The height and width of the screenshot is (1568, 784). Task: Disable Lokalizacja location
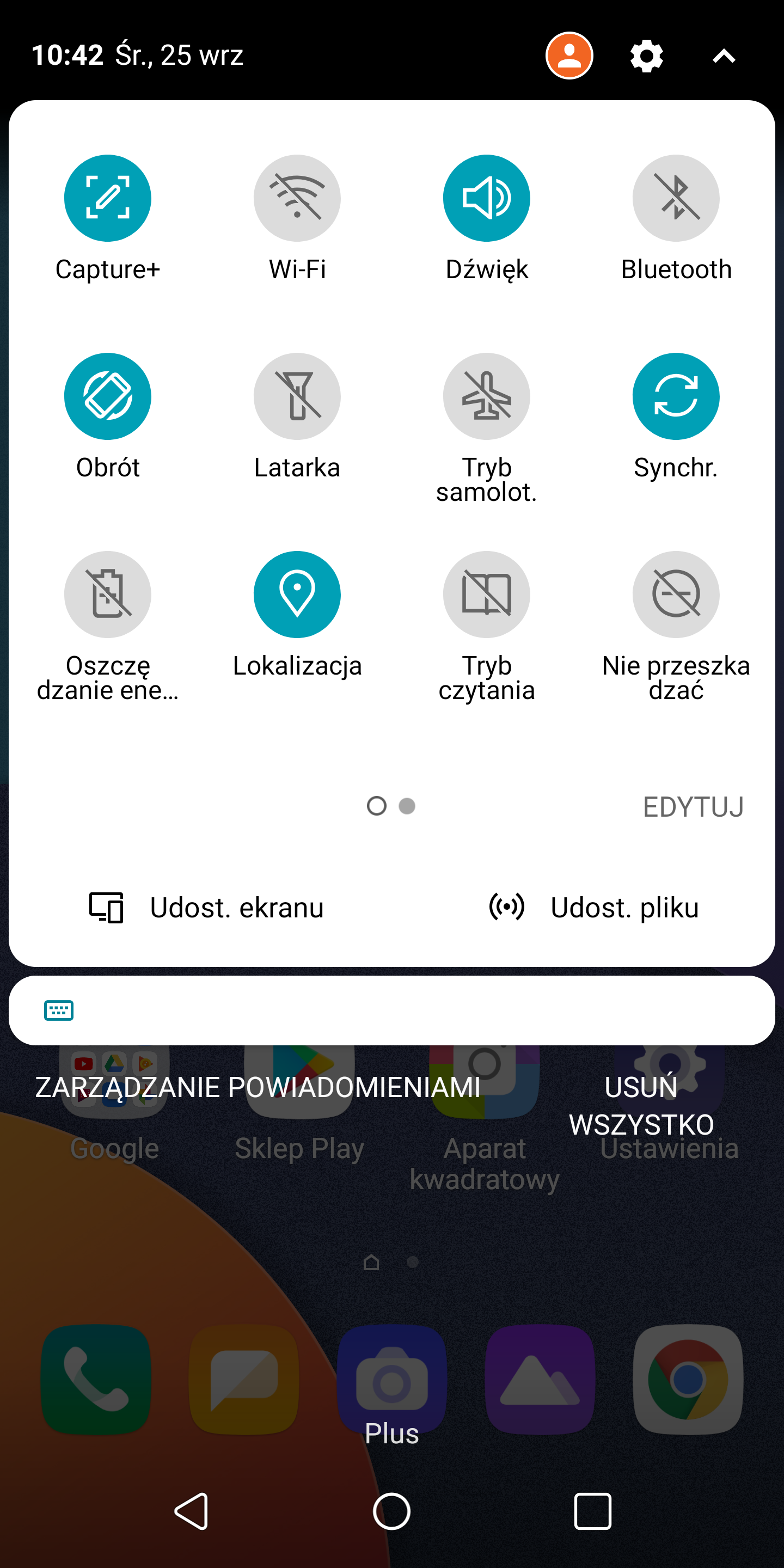[x=297, y=594]
